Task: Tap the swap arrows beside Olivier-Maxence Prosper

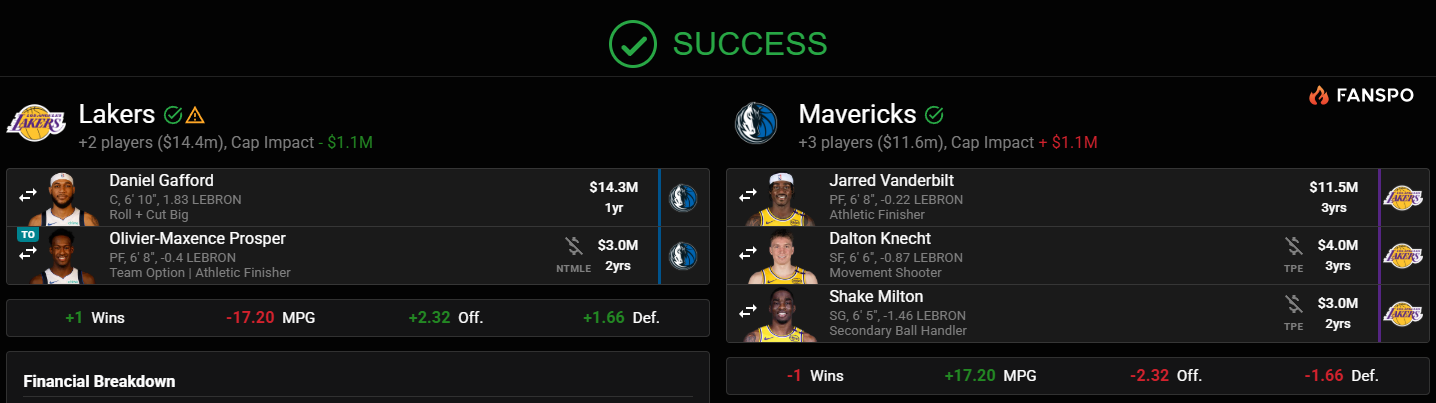Action: 27,254
